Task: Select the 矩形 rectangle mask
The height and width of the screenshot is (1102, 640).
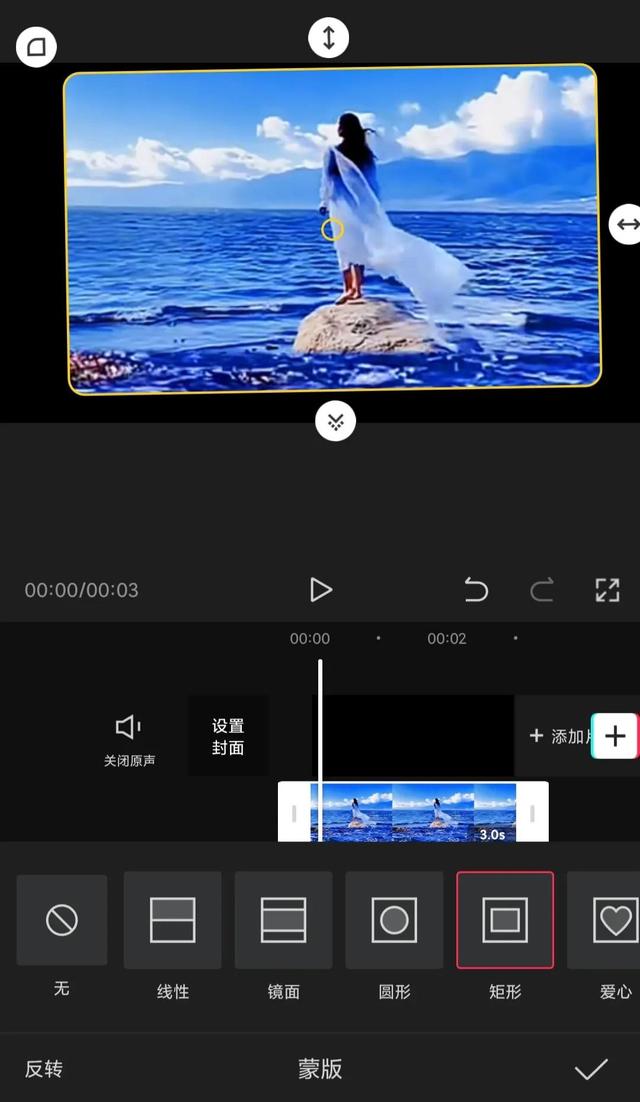Action: pyautogui.click(x=505, y=920)
